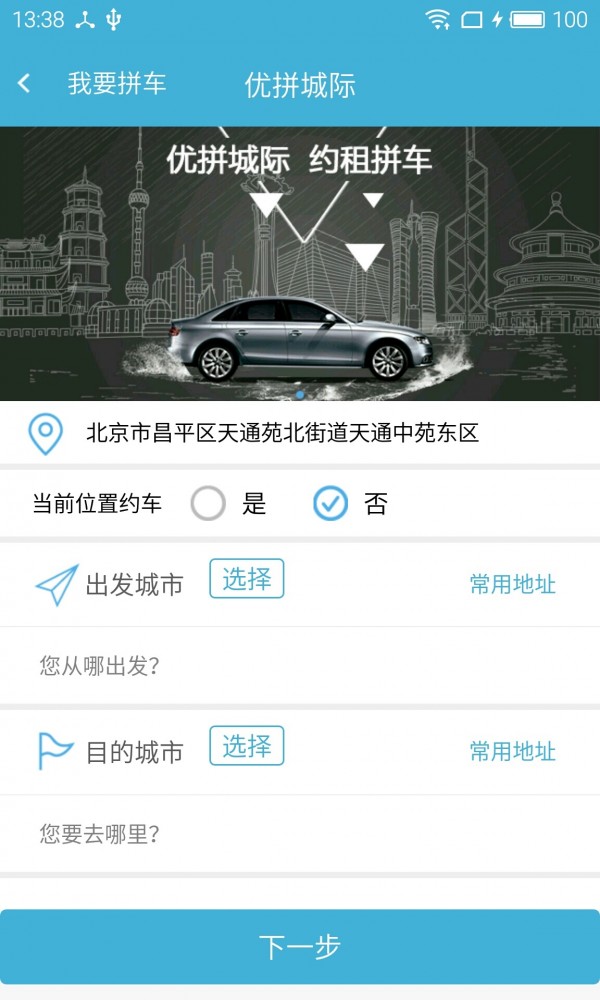Continue with the 下一步 button

click(x=300, y=946)
